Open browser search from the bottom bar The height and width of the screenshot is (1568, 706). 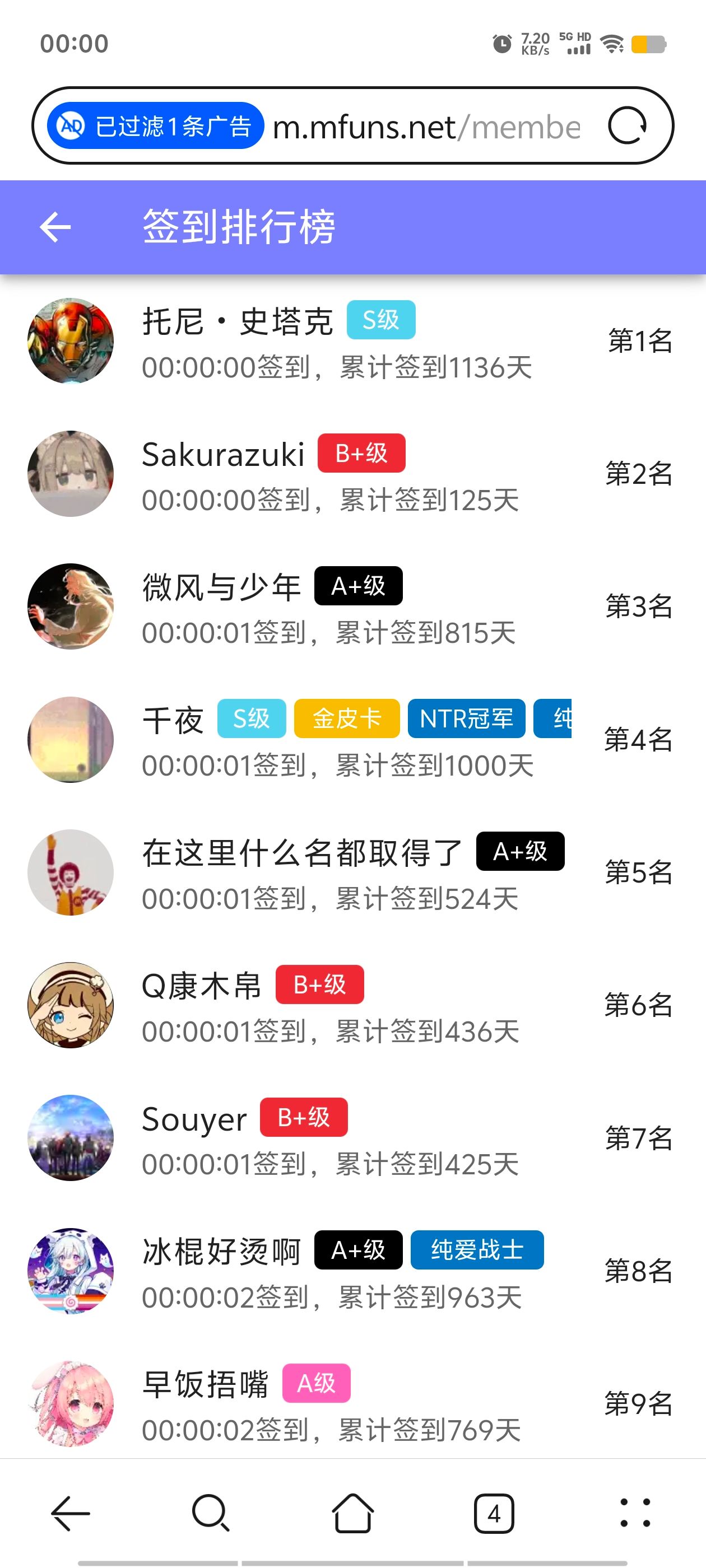[x=211, y=1513]
